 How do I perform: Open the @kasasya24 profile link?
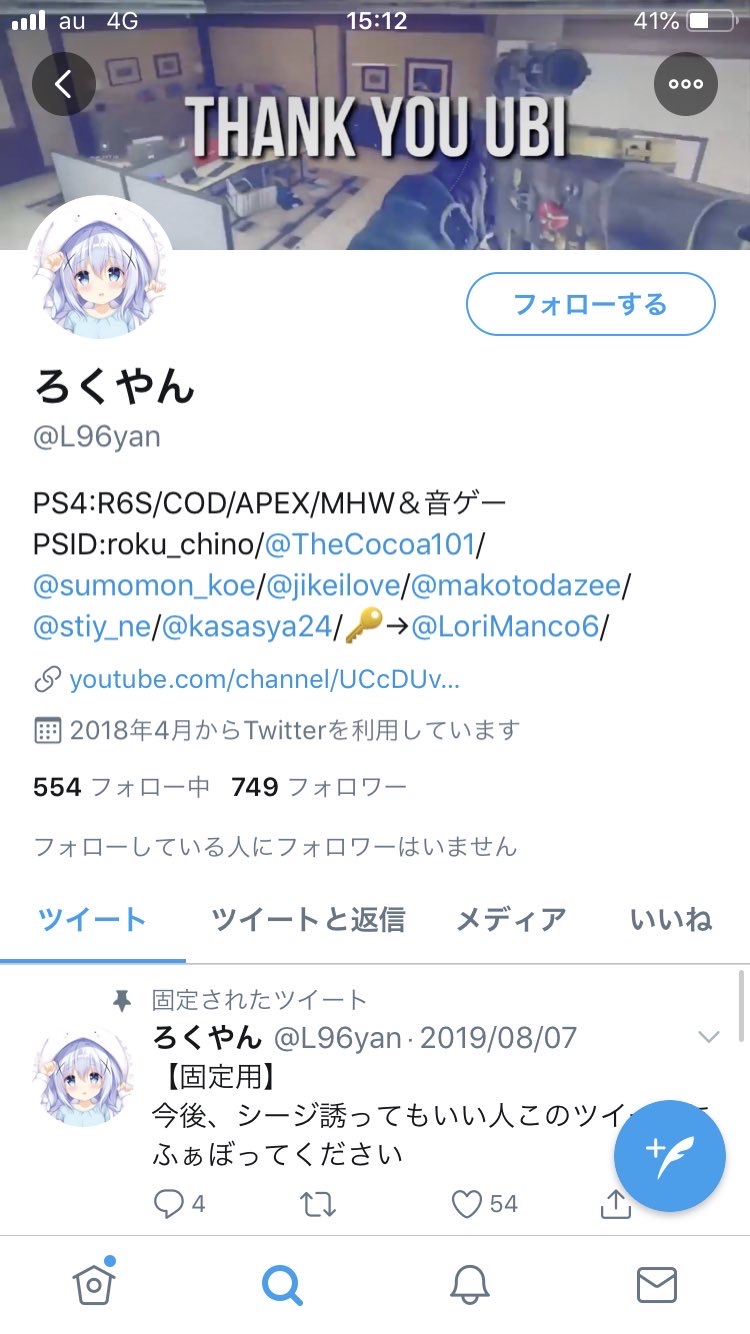246,627
